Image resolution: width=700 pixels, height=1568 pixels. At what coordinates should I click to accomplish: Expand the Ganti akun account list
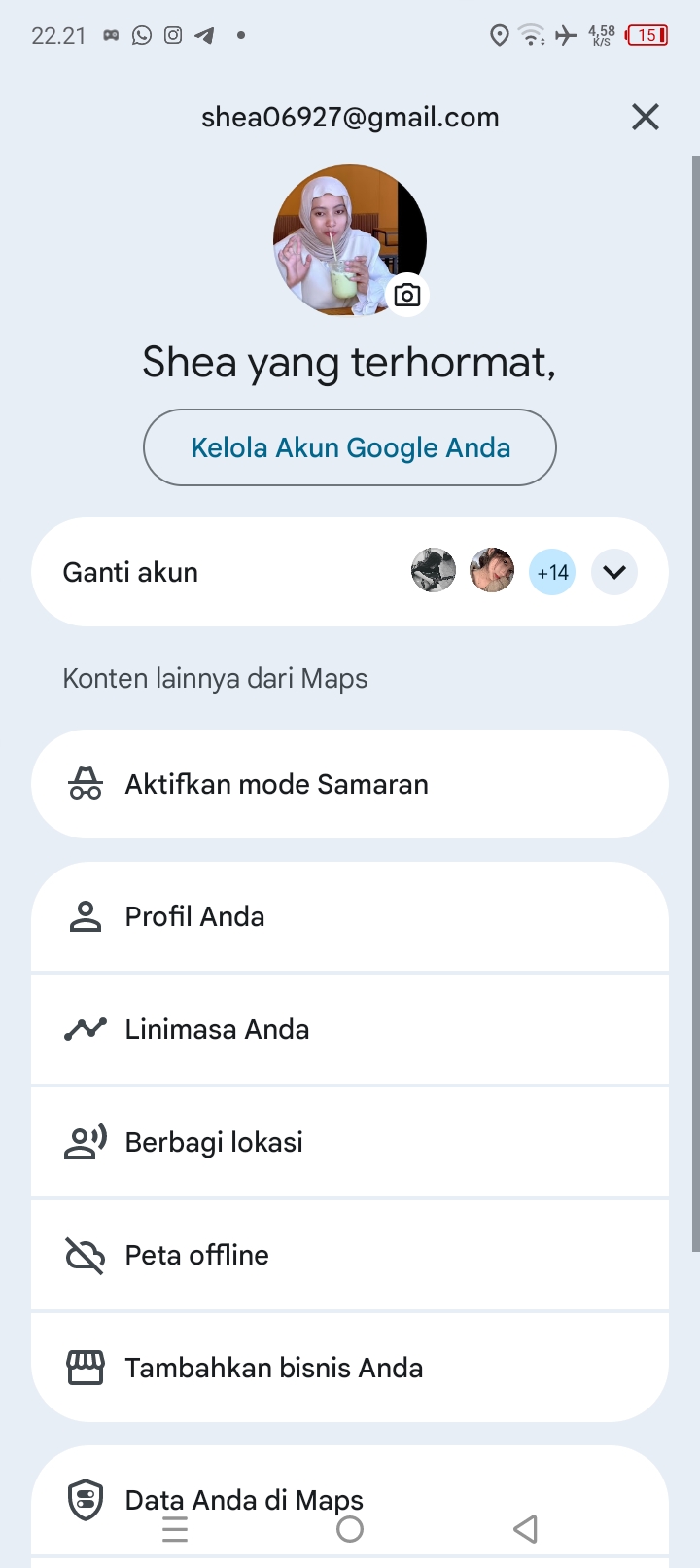pos(614,572)
